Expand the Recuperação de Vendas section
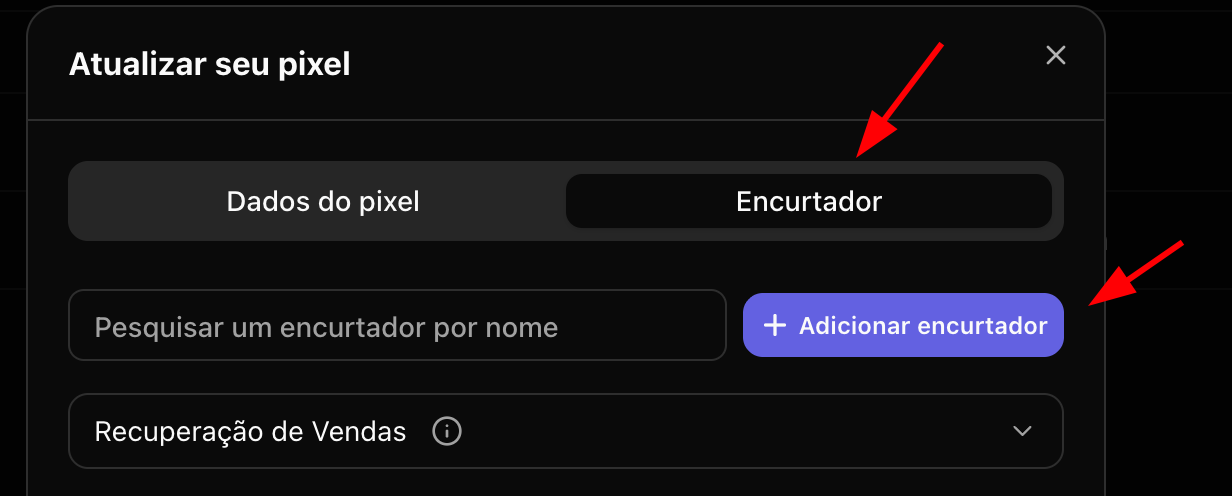1232x496 pixels. [x=1021, y=431]
